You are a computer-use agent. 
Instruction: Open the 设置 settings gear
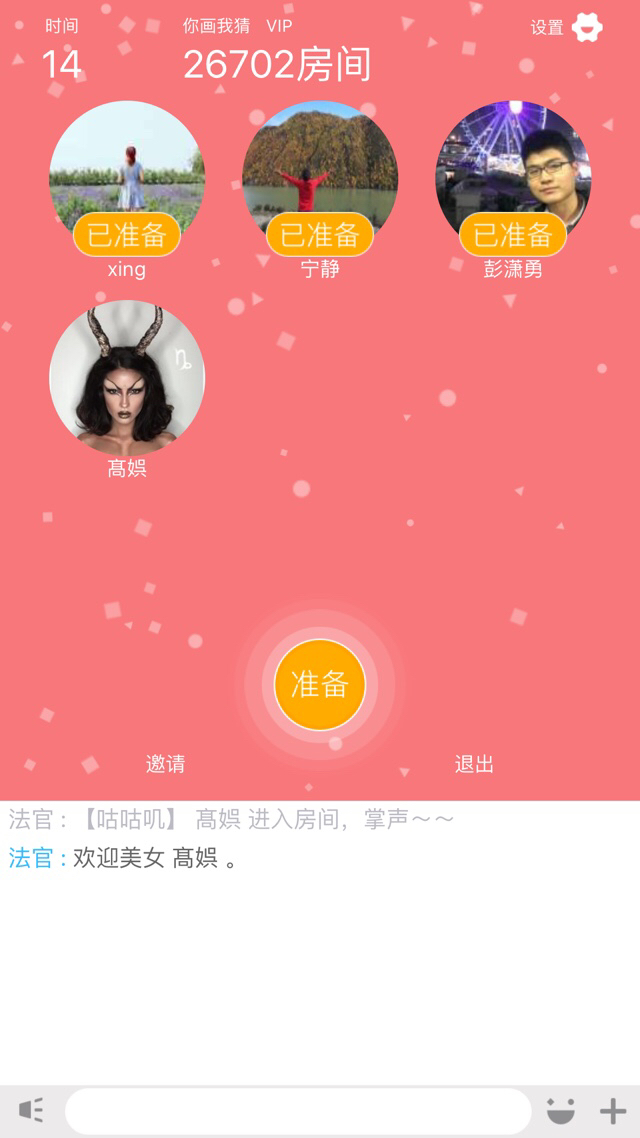pos(586,27)
